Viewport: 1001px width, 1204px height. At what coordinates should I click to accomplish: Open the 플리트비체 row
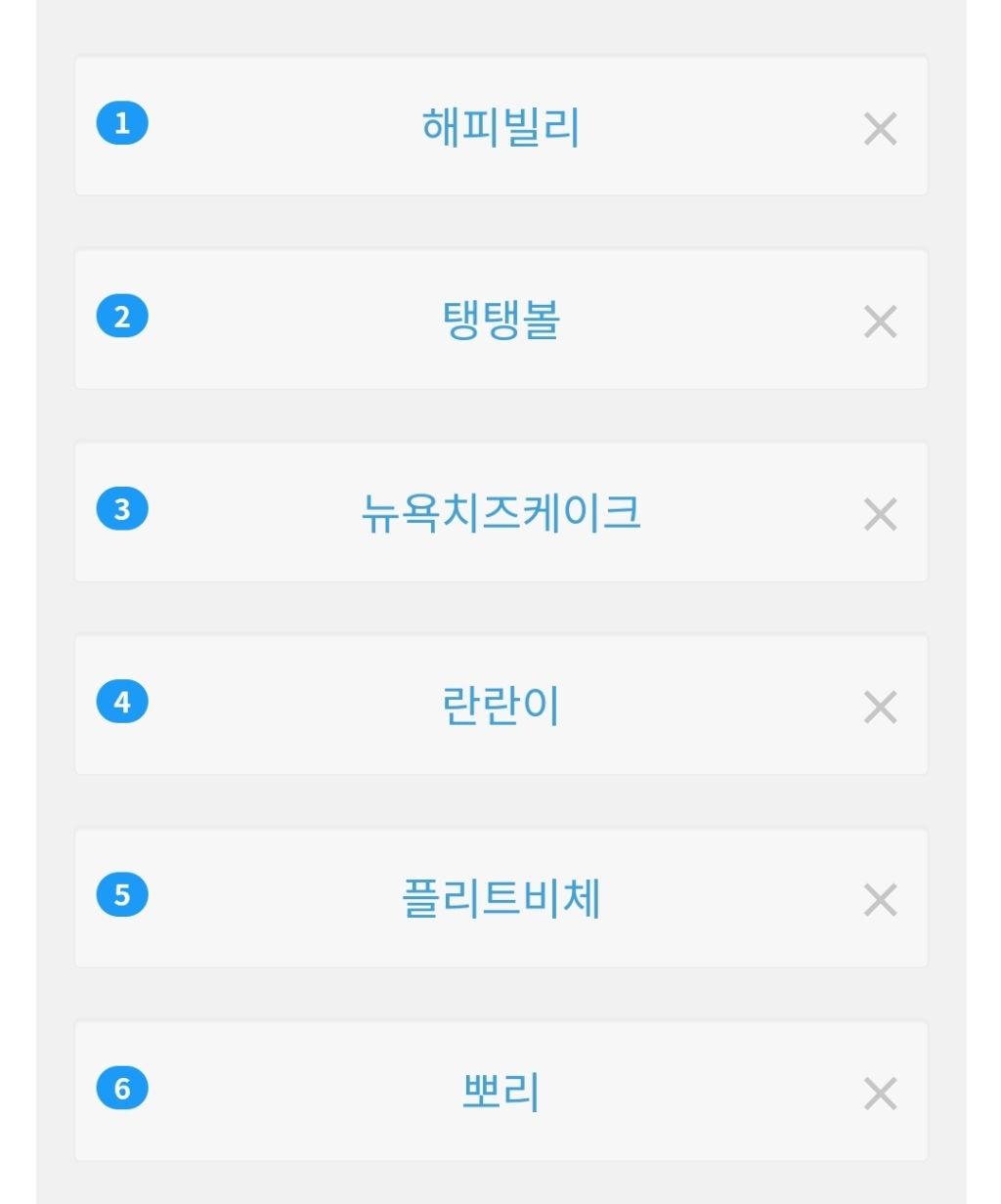coord(500,899)
